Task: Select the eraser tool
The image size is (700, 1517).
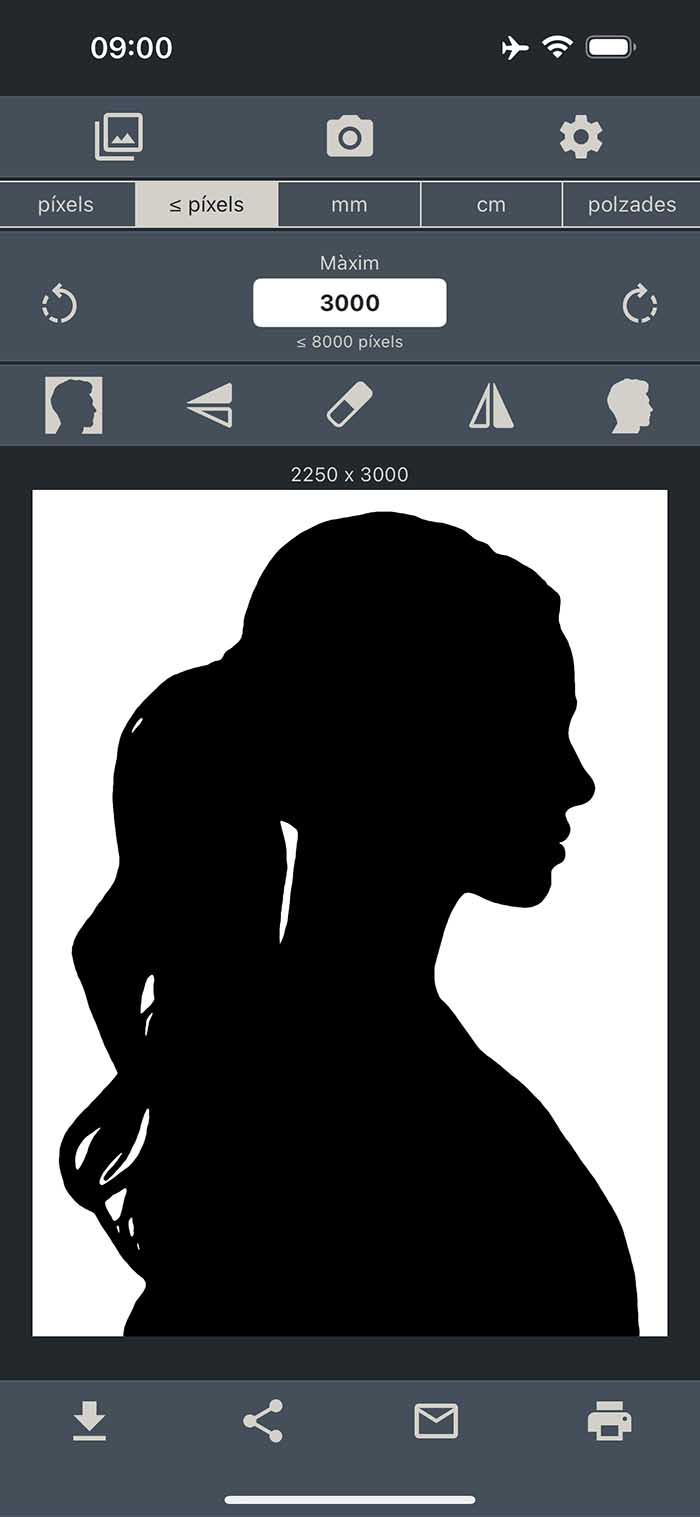Action: click(350, 405)
